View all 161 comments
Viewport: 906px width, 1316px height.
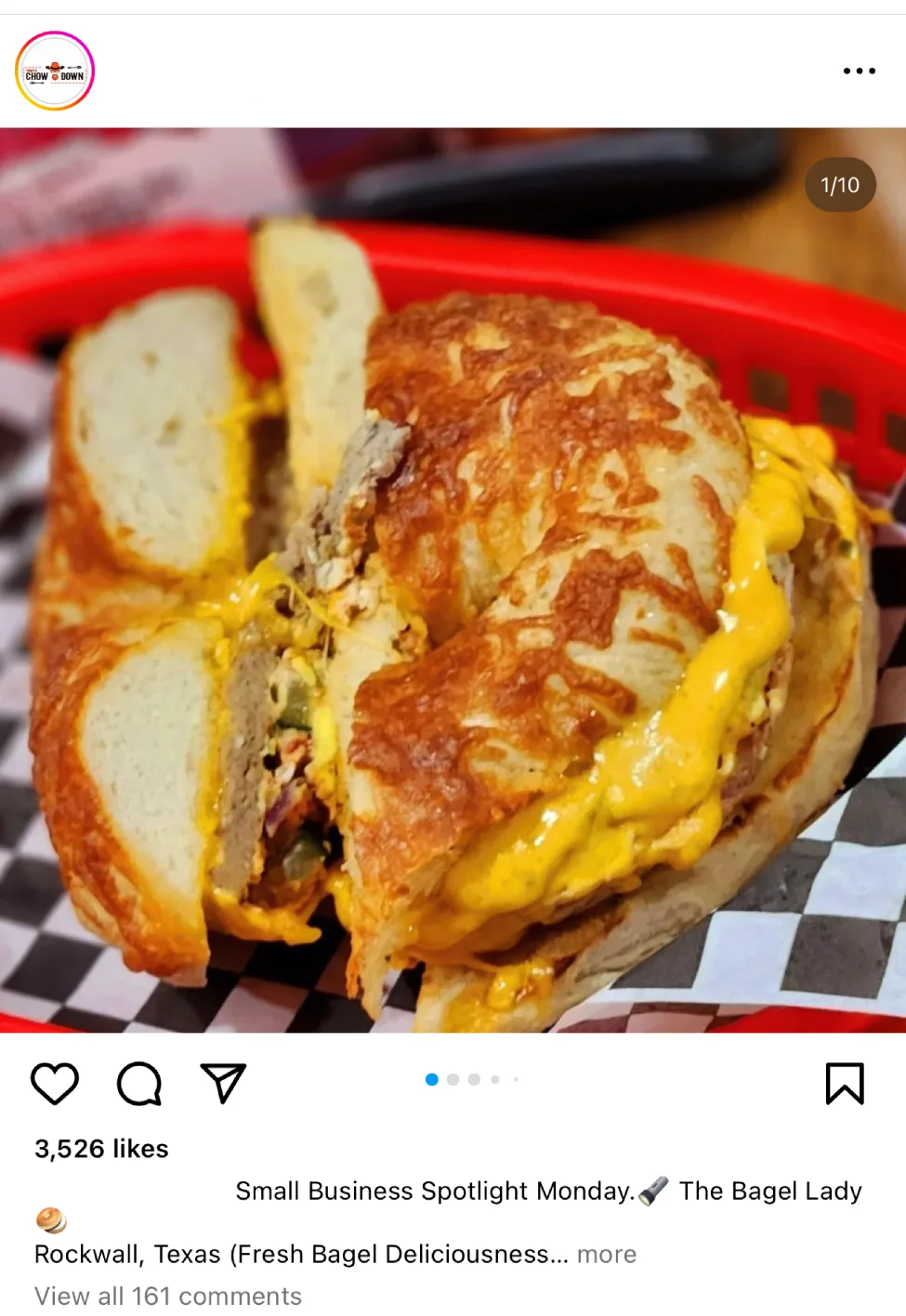tap(168, 1296)
